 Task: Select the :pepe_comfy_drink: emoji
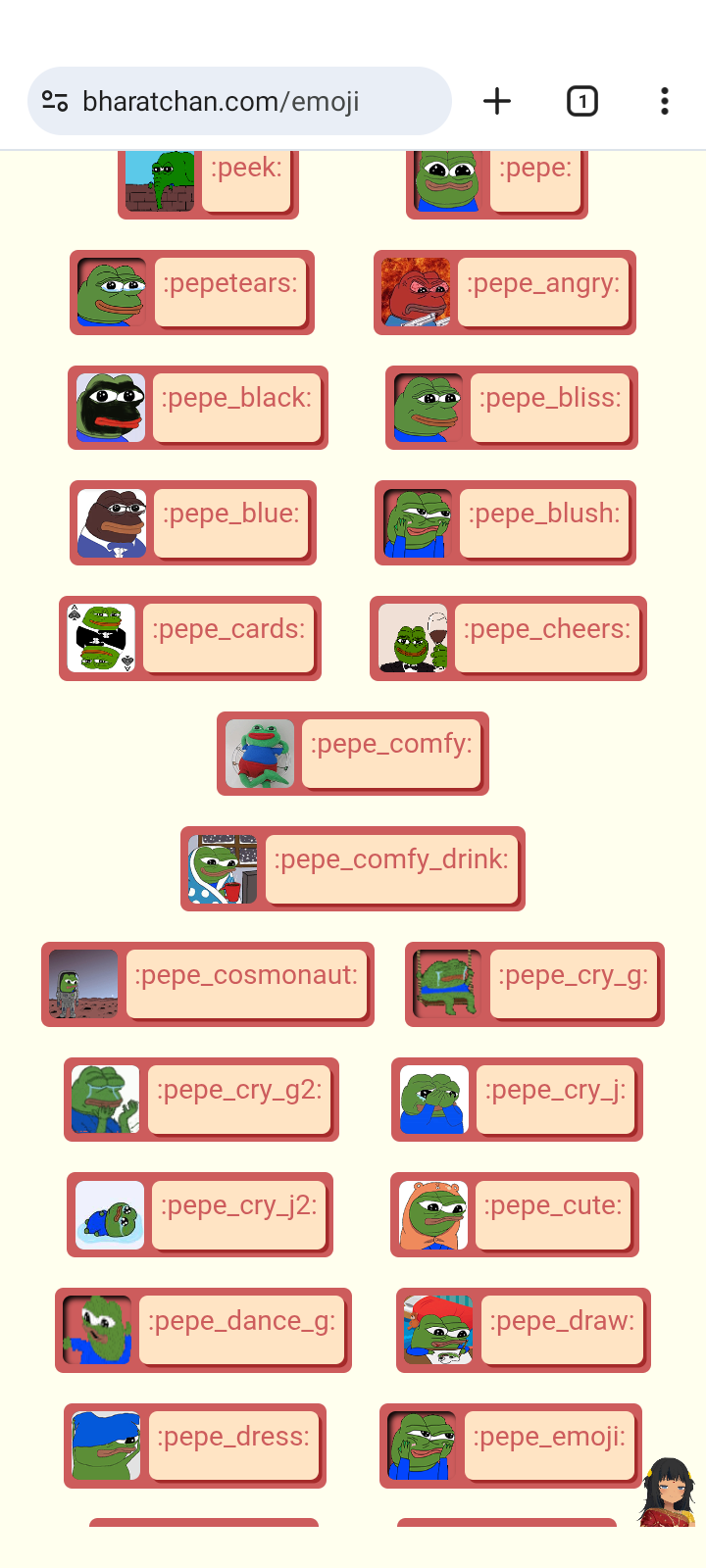[x=353, y=868]
